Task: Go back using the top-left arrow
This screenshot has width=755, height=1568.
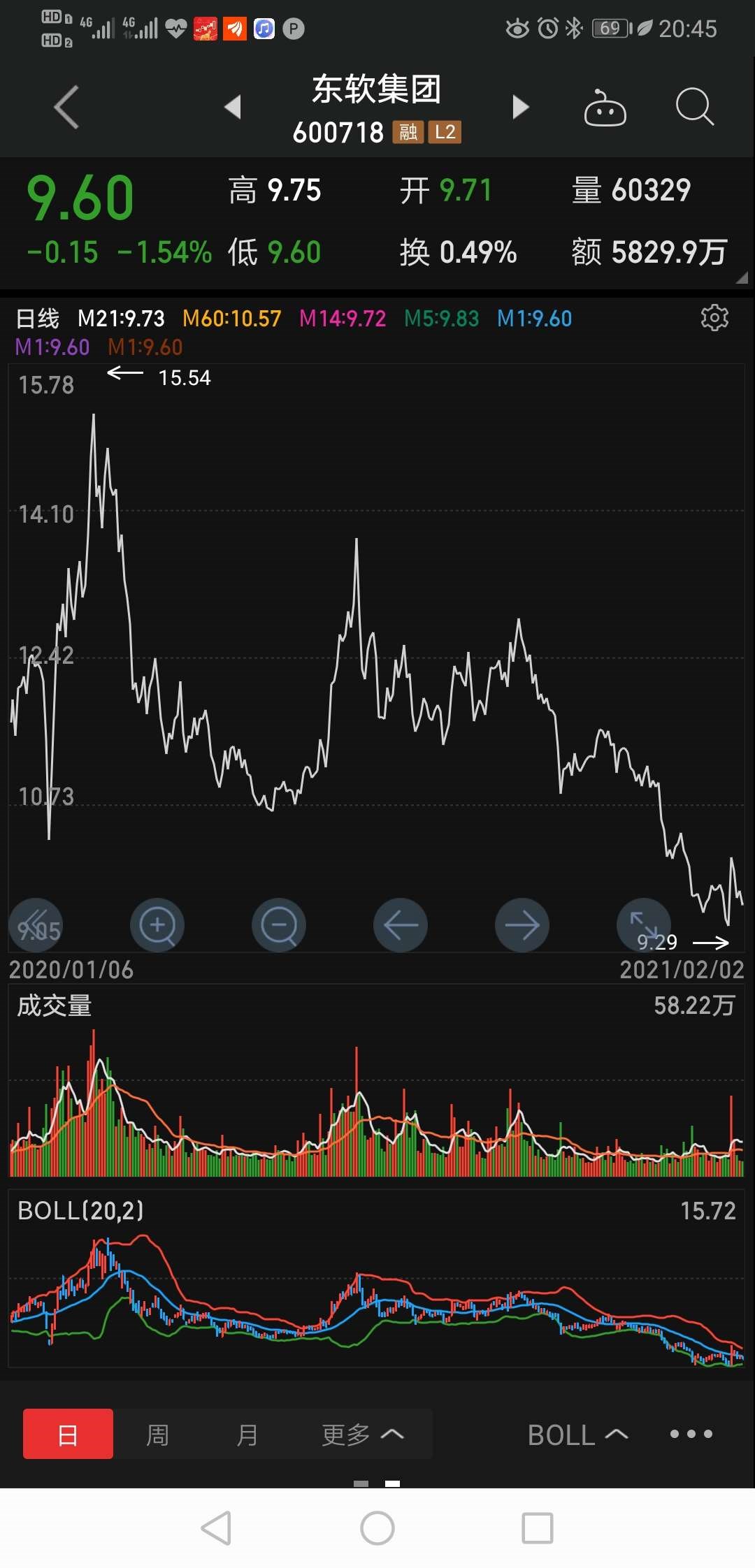Action: coord(67,107)
